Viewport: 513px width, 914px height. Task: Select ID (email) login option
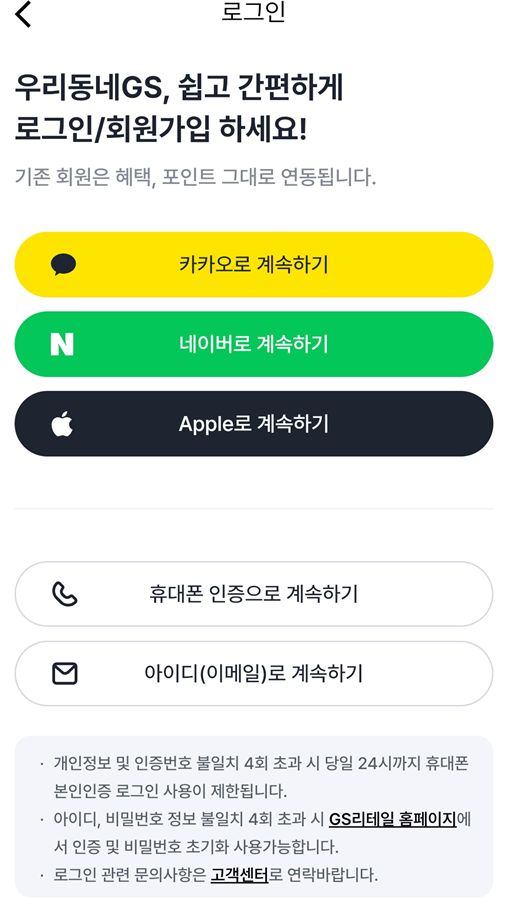point(254,674)
